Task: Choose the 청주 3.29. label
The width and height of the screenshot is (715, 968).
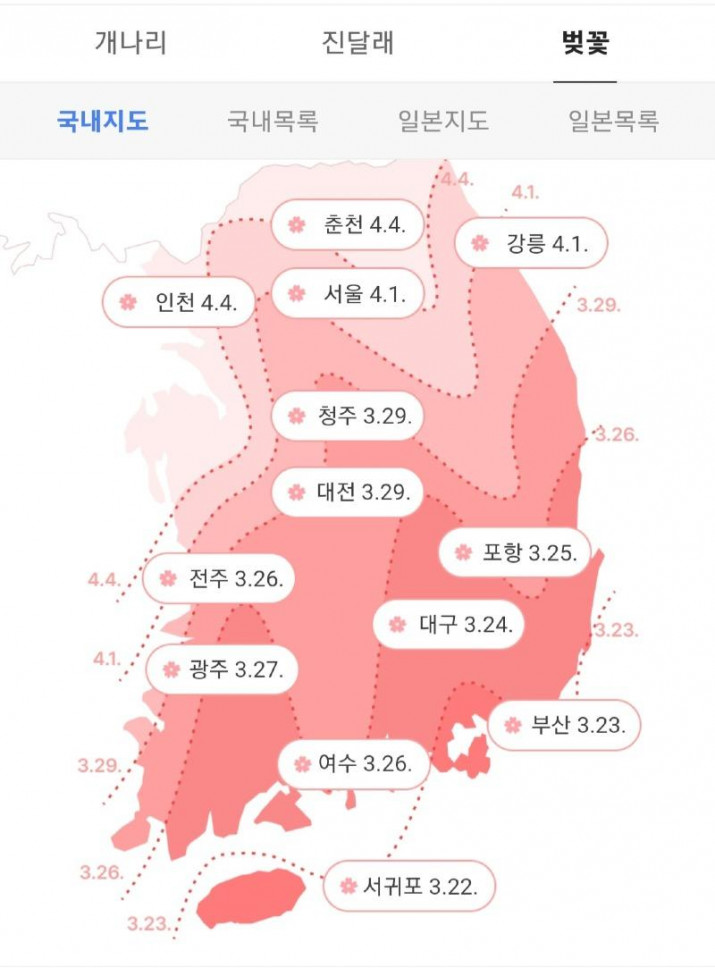Action: 347,417
